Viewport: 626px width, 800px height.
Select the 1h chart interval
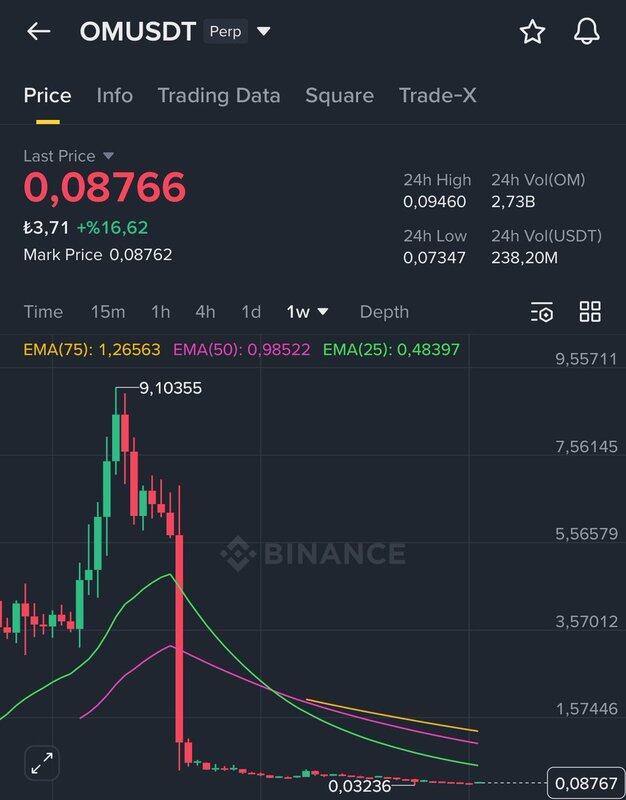tap(160, 312)
